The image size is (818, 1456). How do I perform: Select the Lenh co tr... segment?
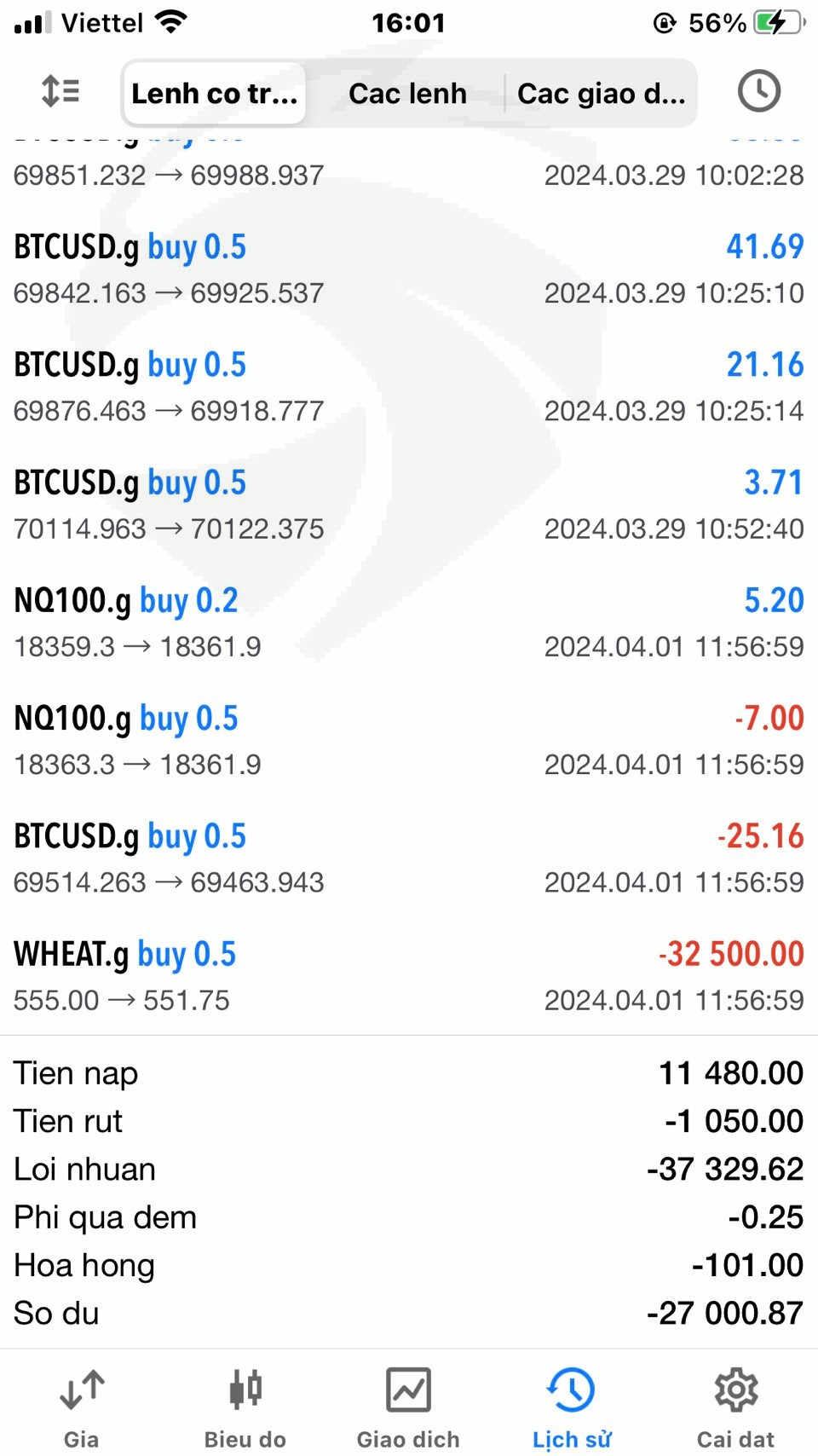coord(215,93)
